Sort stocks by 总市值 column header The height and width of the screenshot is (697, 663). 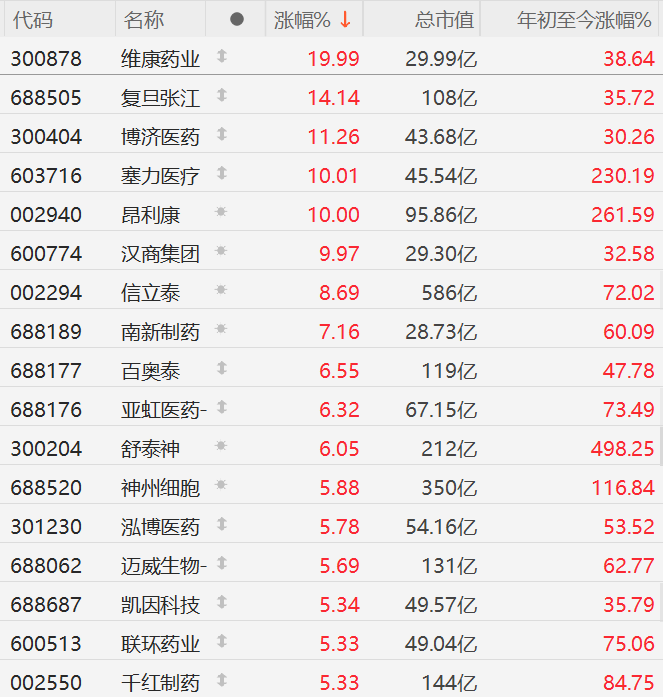click(x=444, y=20)
